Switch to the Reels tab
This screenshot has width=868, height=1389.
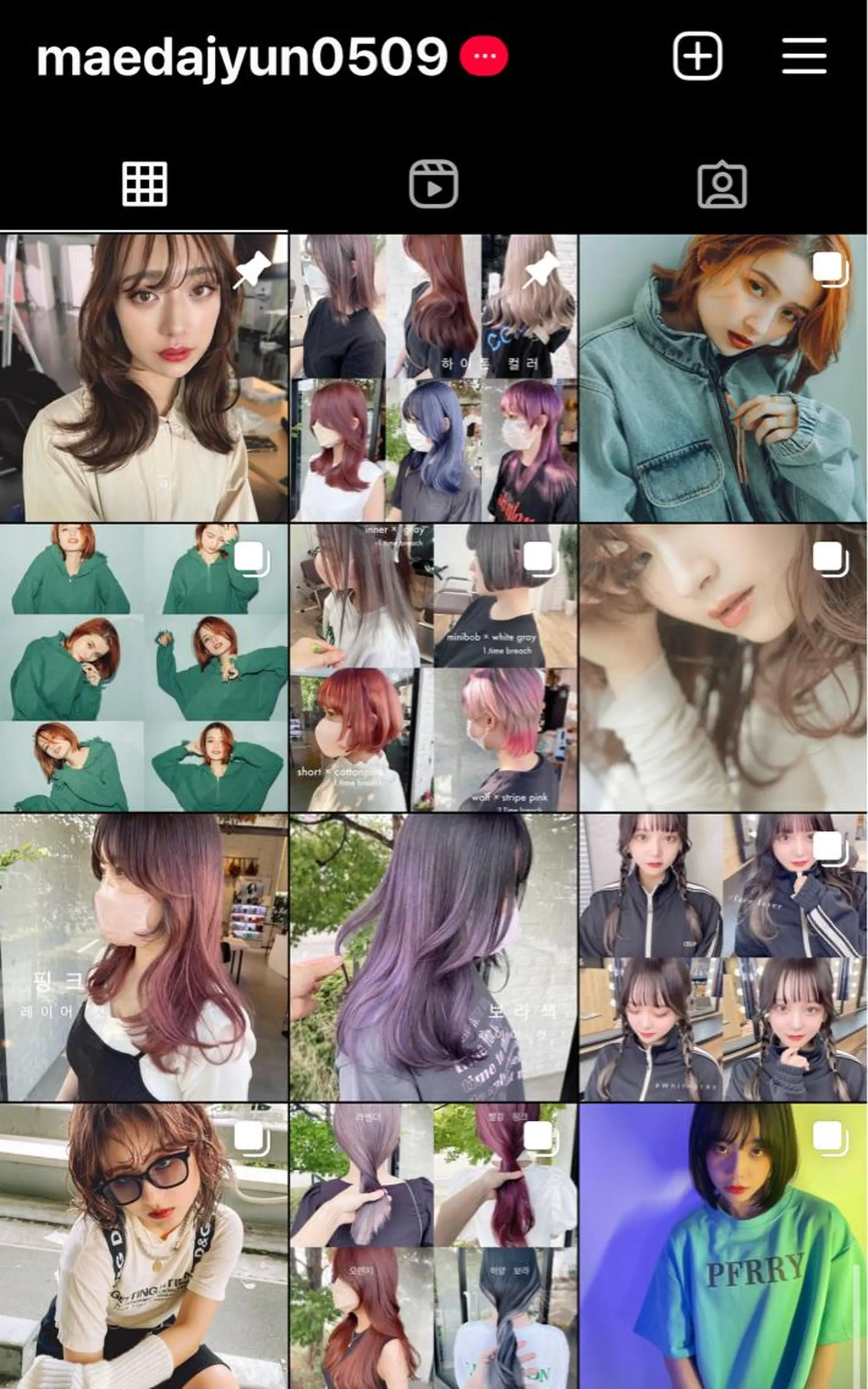[x=434, y=184]
